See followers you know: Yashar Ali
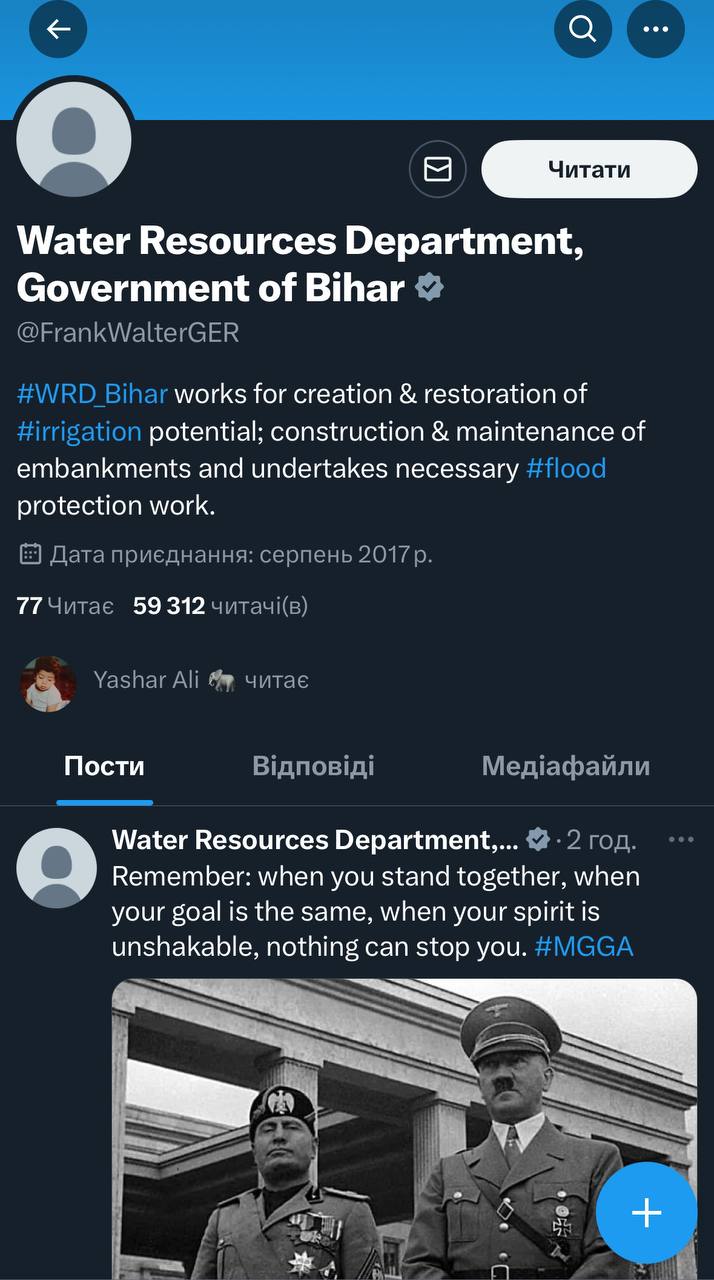 (x=165, y=680)
